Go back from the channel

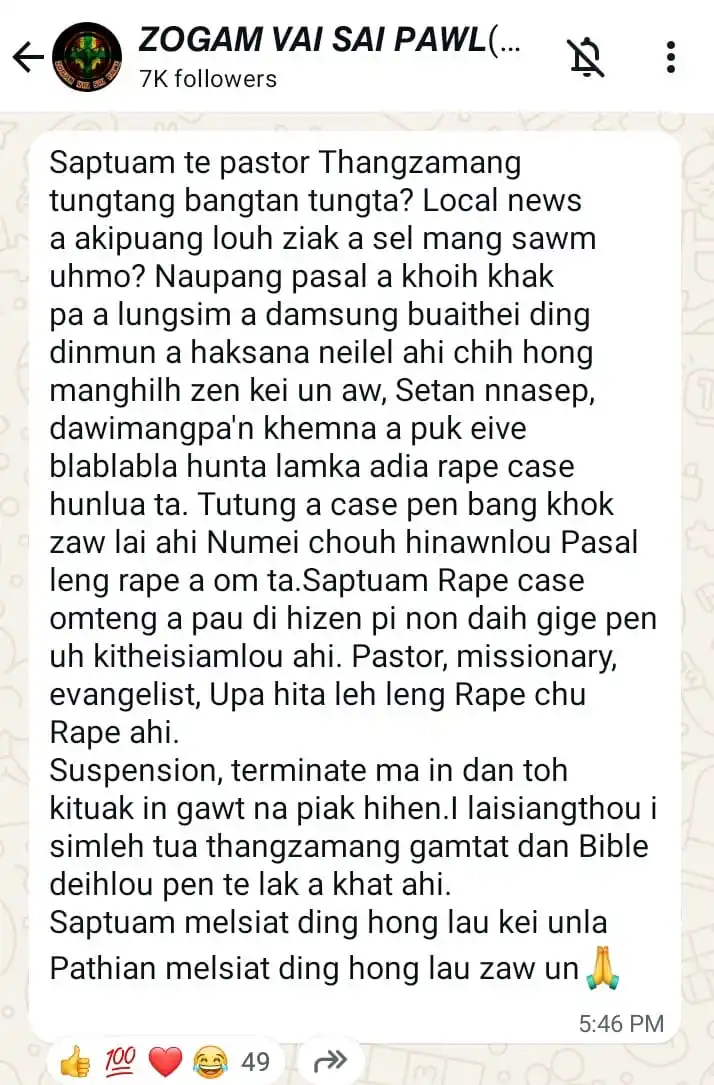27,58
